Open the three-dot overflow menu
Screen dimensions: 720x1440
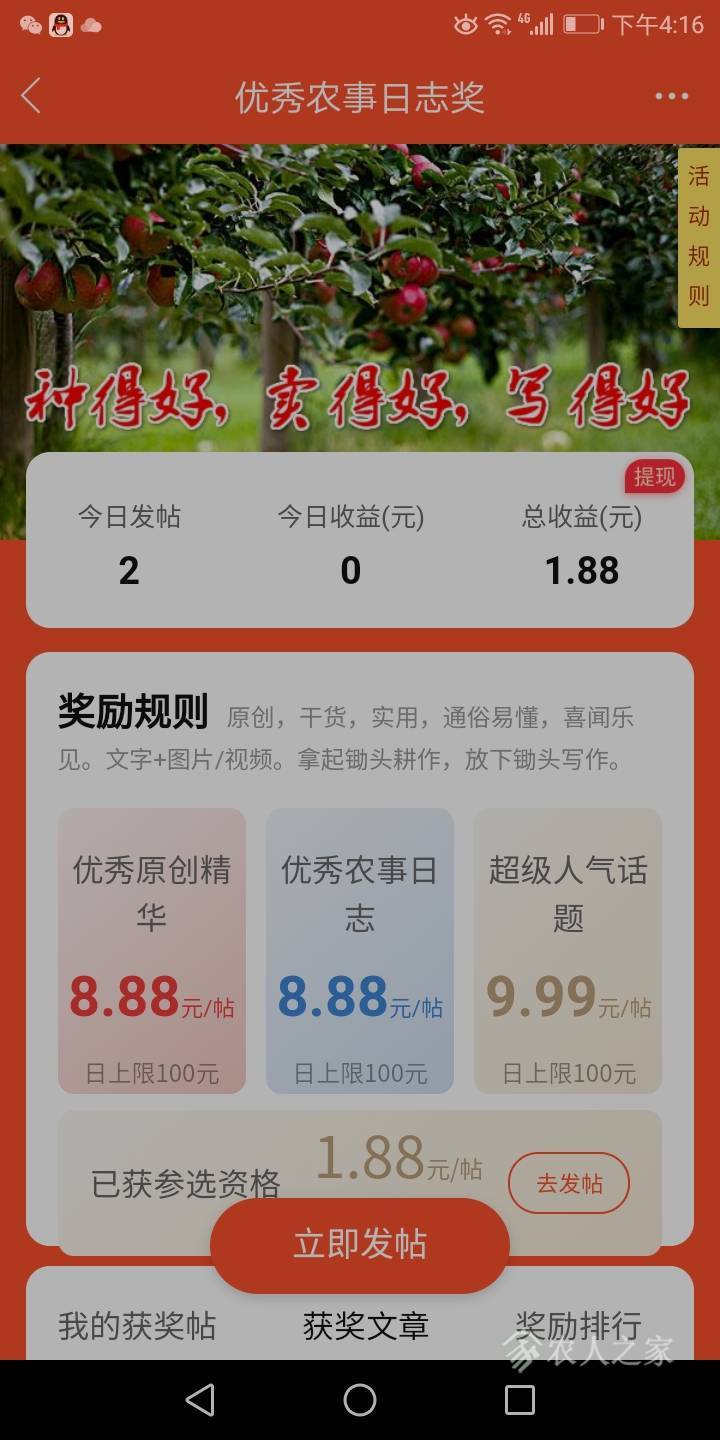(x=672, y=96)
